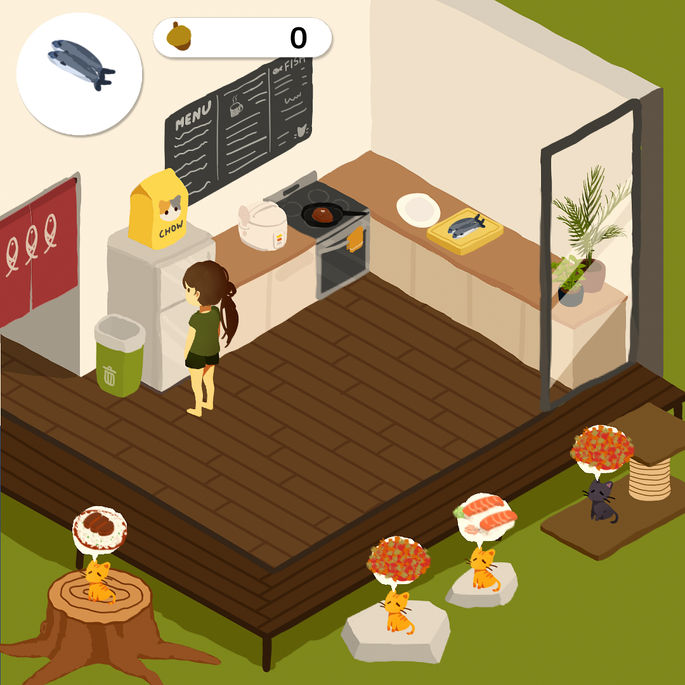Serve the orange cat ordering salmon sushi
Viewport: 685px width, 685px height.
[484, 568]
